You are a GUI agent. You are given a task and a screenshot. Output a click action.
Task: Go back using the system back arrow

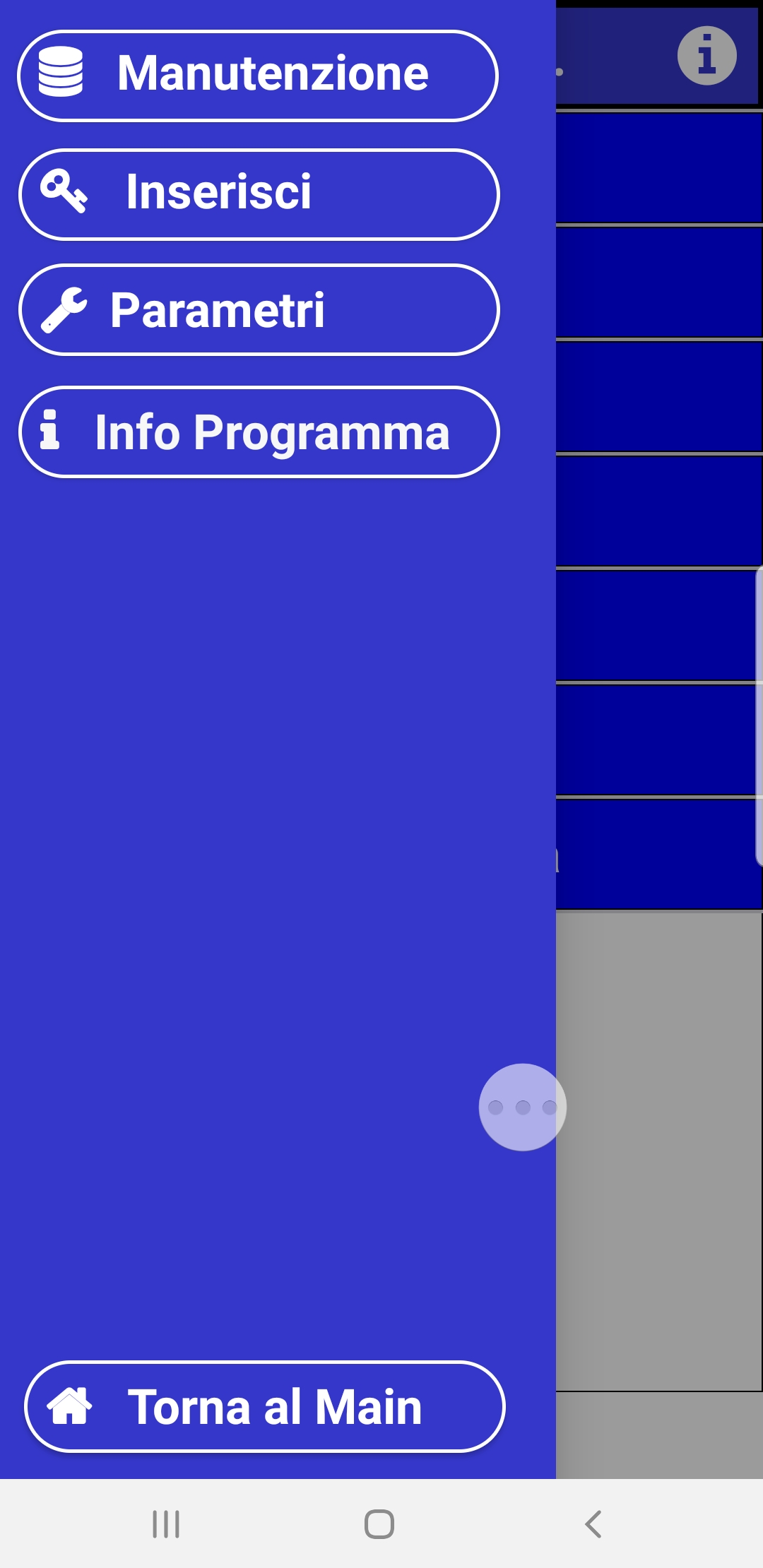593,1524
